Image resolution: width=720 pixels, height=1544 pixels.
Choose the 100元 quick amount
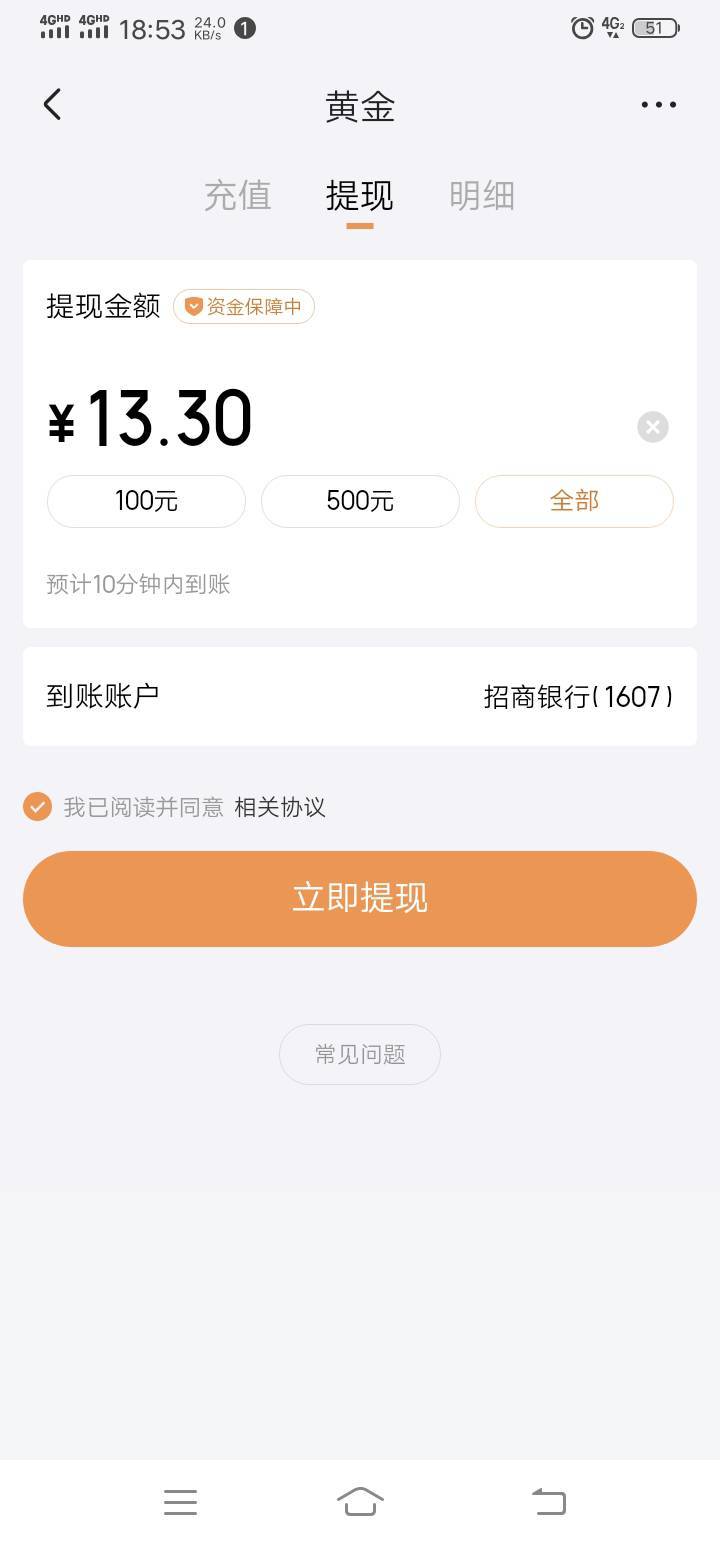(x=146, y=501)
